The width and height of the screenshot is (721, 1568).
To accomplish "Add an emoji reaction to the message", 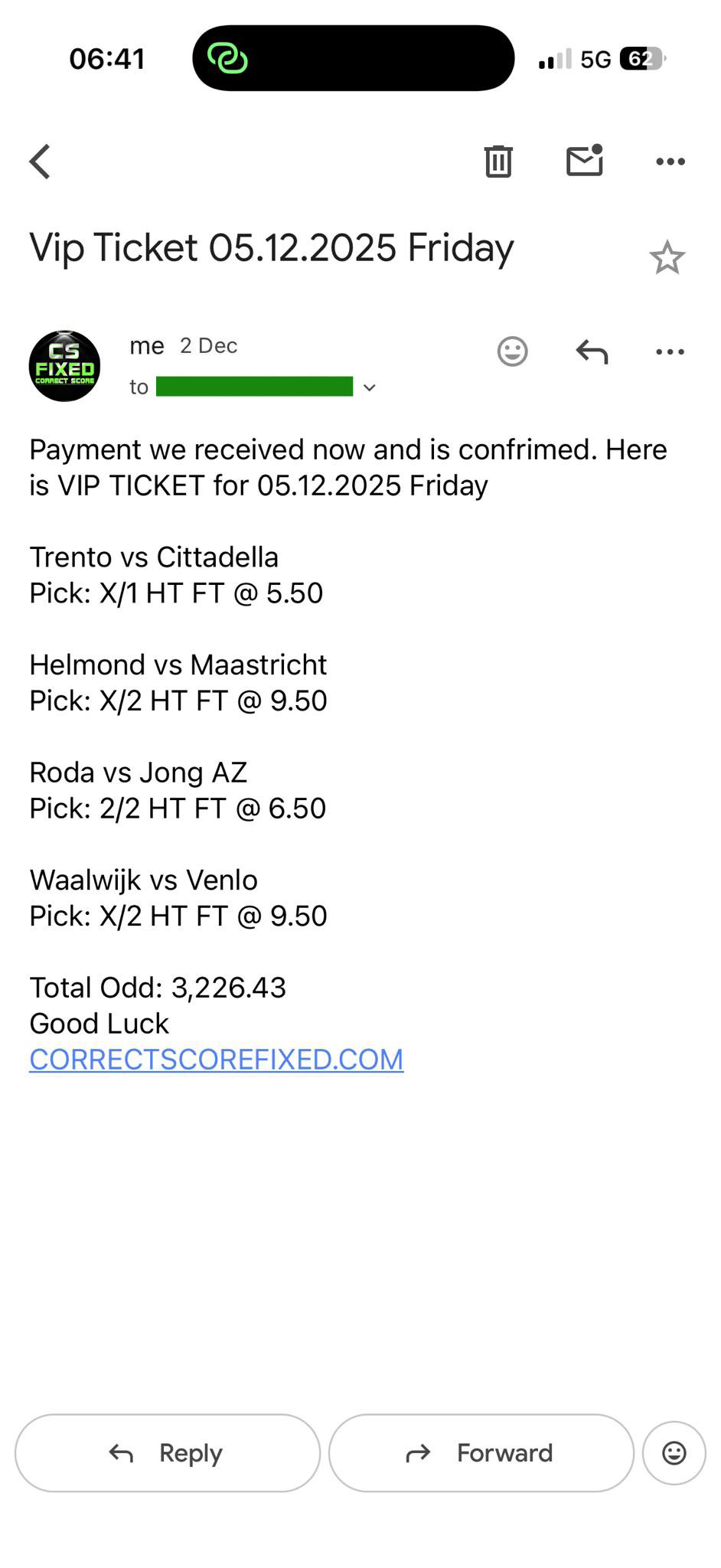I will pos(512,351).
